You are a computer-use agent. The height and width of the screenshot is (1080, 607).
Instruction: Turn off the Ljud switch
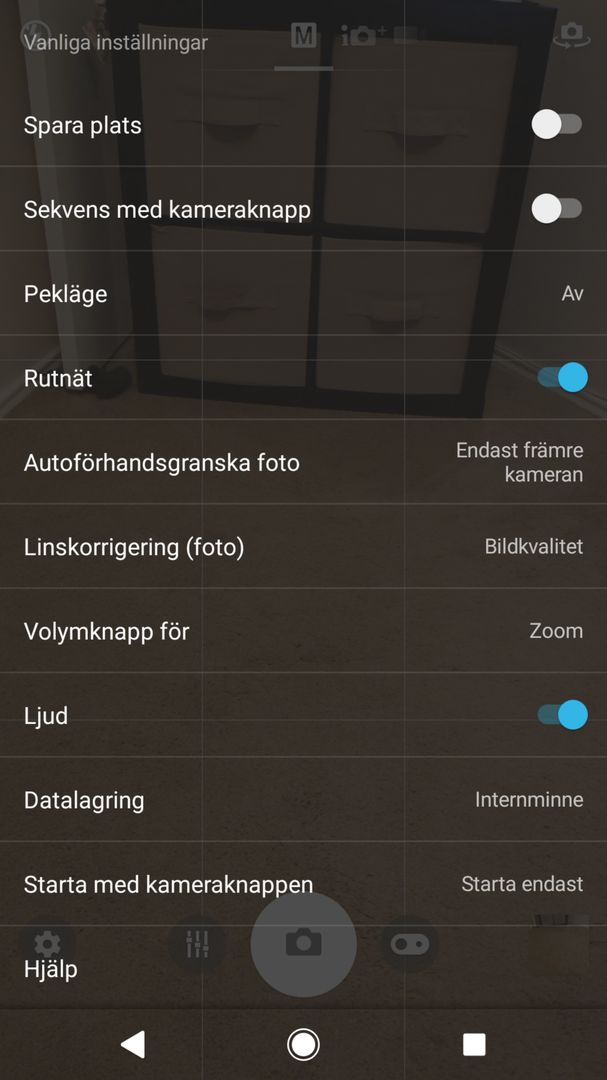pyautogui.click(x=562, y=715)
